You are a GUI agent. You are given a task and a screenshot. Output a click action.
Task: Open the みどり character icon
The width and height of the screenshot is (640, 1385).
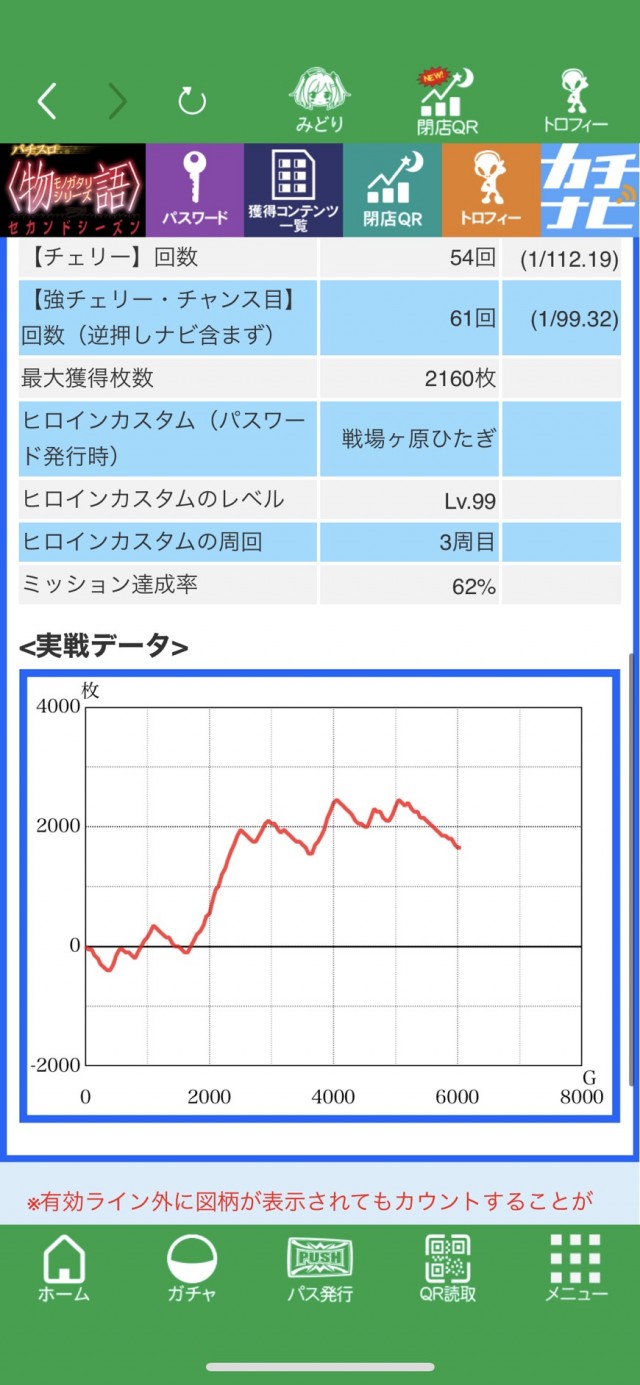pyautogui.click(x=320, y=100)
